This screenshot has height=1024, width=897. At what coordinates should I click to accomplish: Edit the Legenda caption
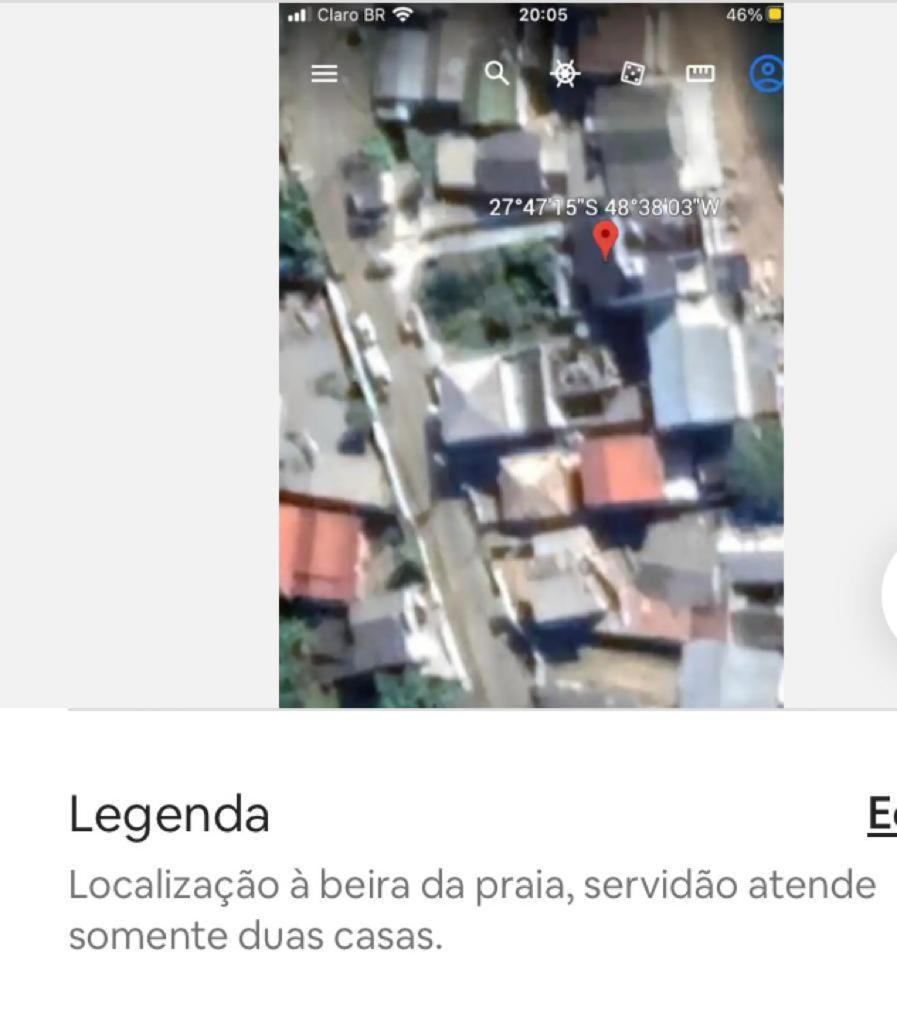tap(882, 814)
